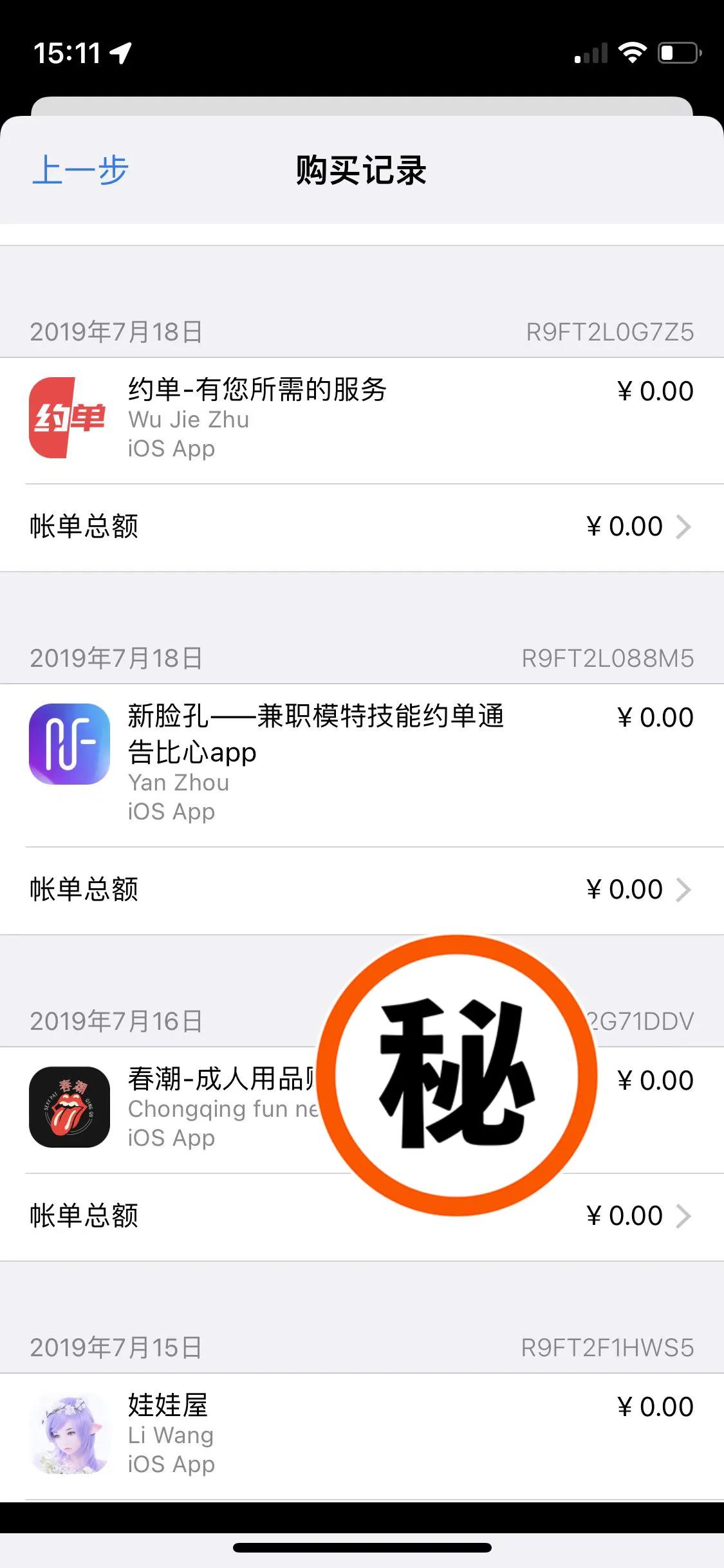Tap the 春潮 black app icon
Screen dimensions: 724x1568
click(71, 1107)
